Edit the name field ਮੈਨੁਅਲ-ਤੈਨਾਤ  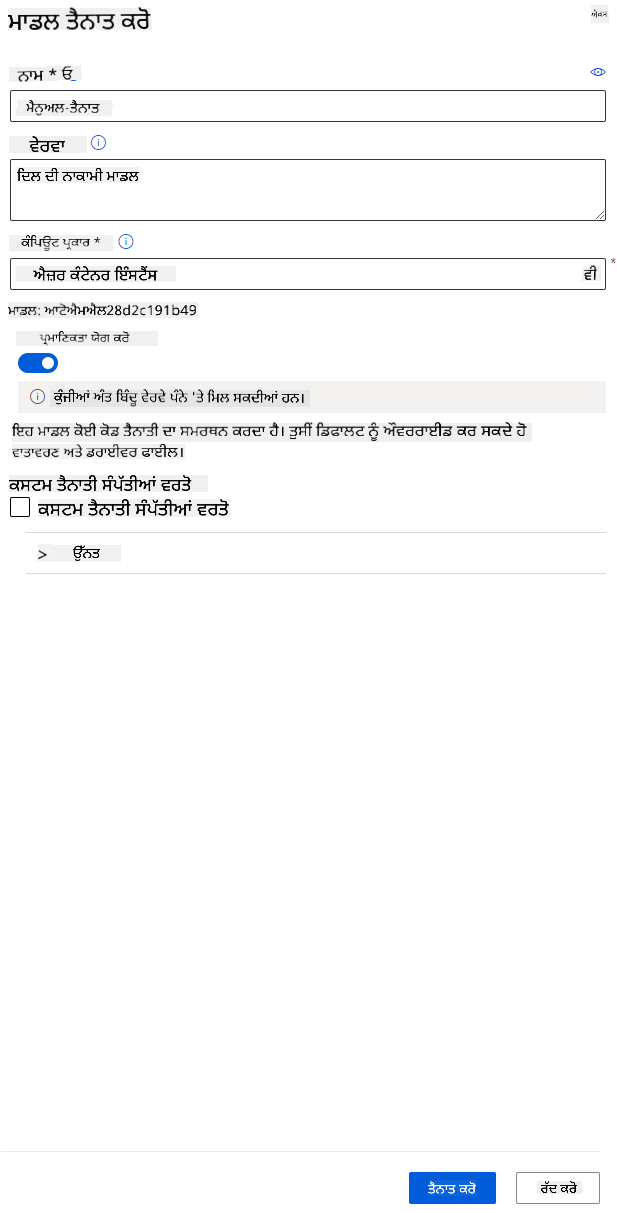[x=308, y=107]
